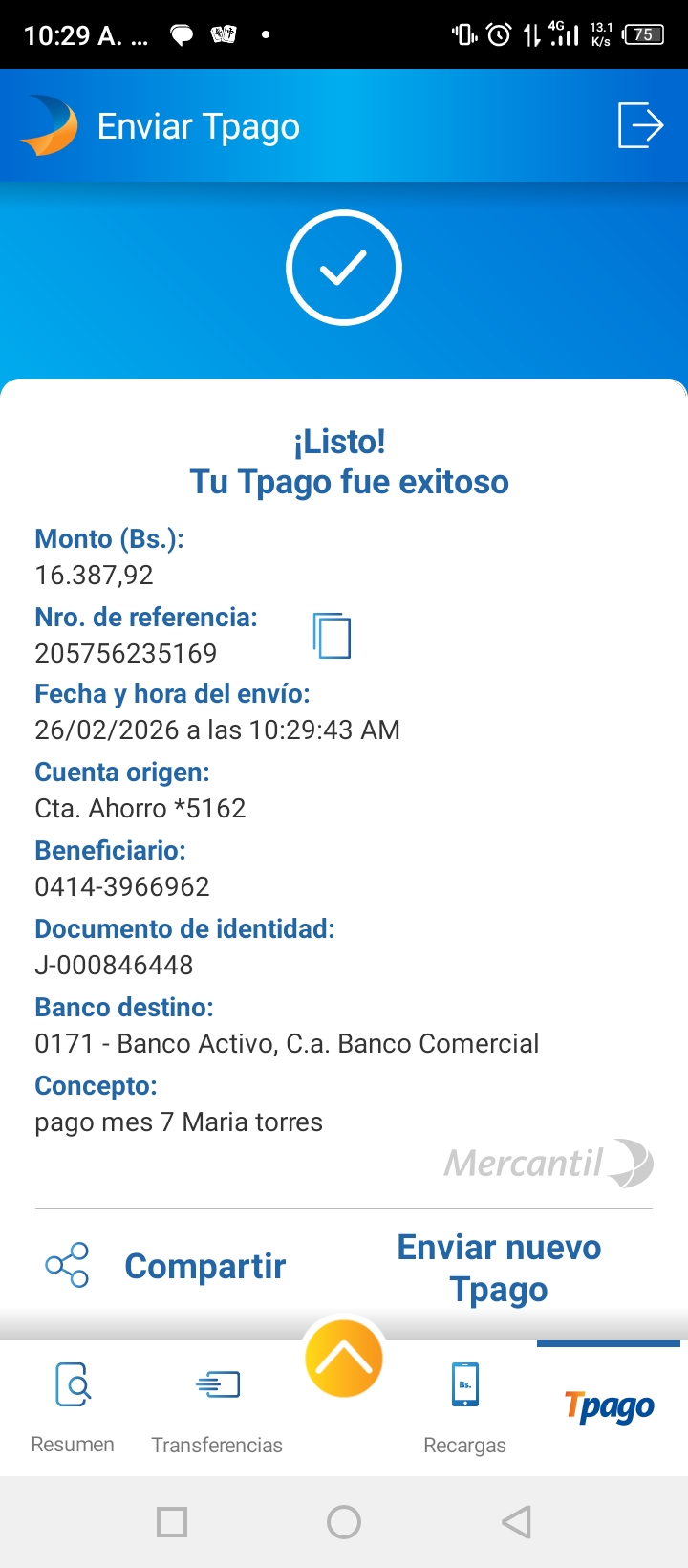The height and width of the screenshot is (1568, 688).
Task: Expand the yellow up-arrow menu button
Action: (x=344, y=1359)
